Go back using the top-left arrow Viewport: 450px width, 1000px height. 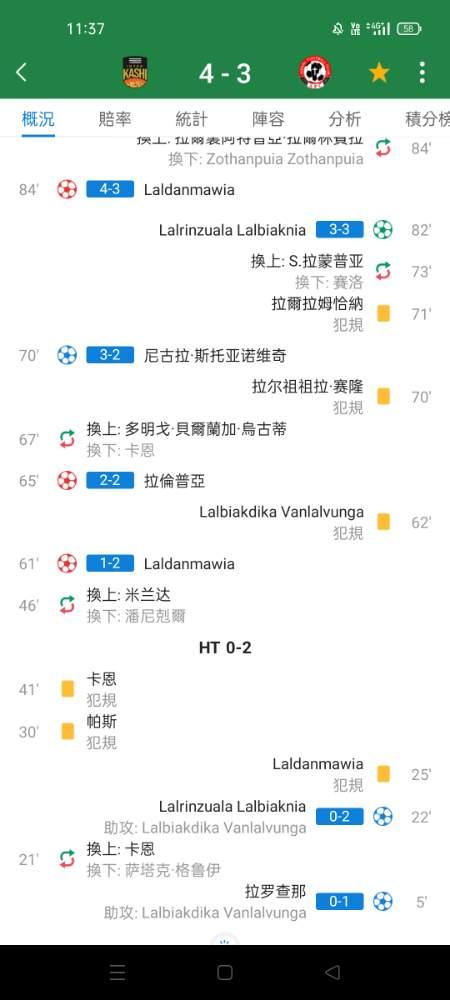coord(22,73)
